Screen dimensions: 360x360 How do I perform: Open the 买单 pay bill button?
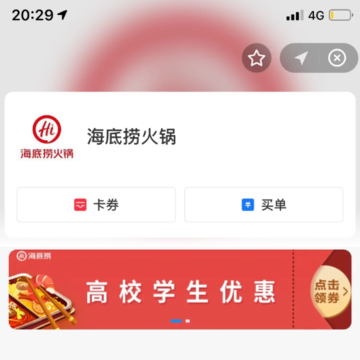click(x=264, y=205)
